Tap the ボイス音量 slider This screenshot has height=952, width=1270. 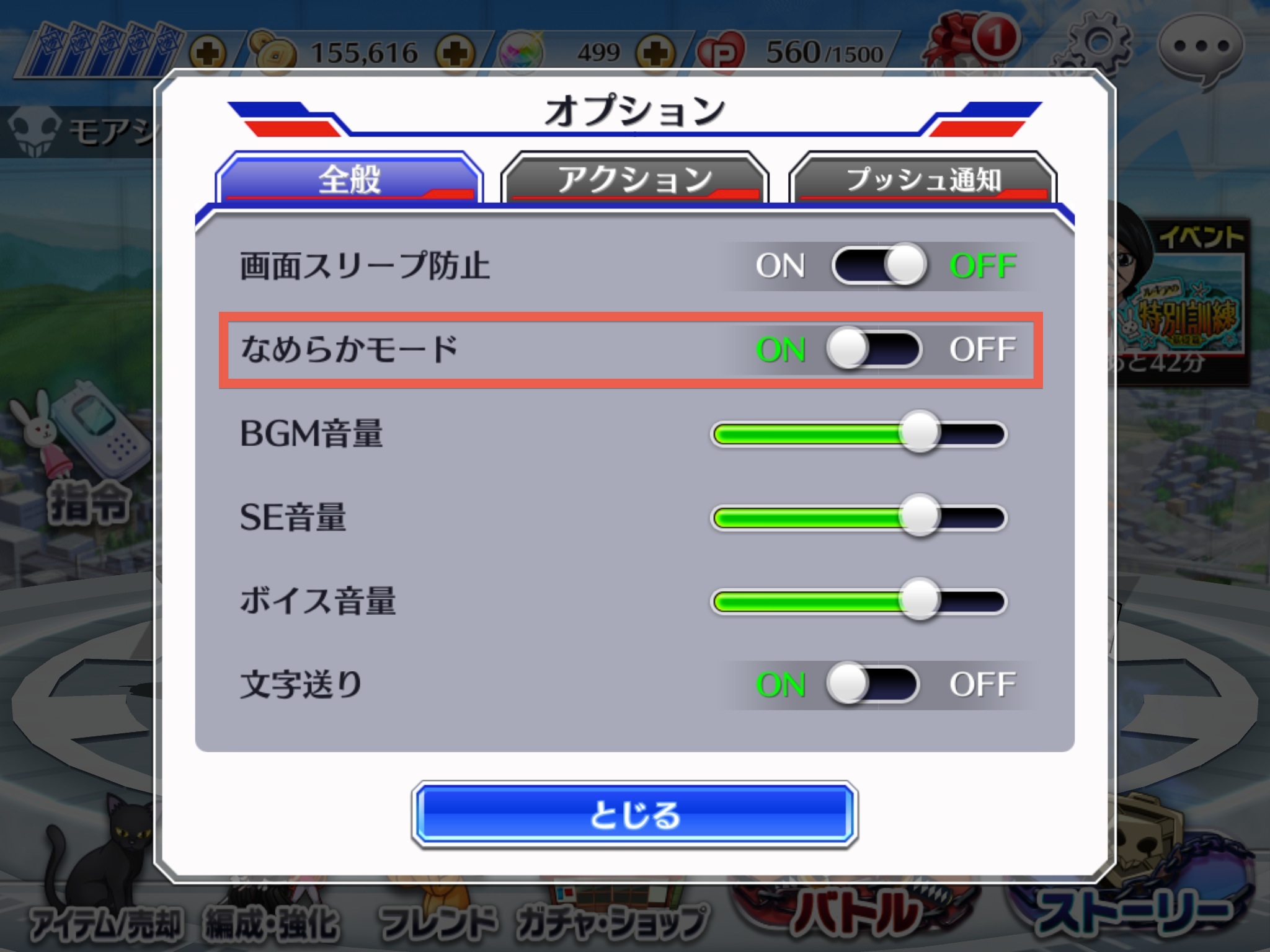coord(858,601)
